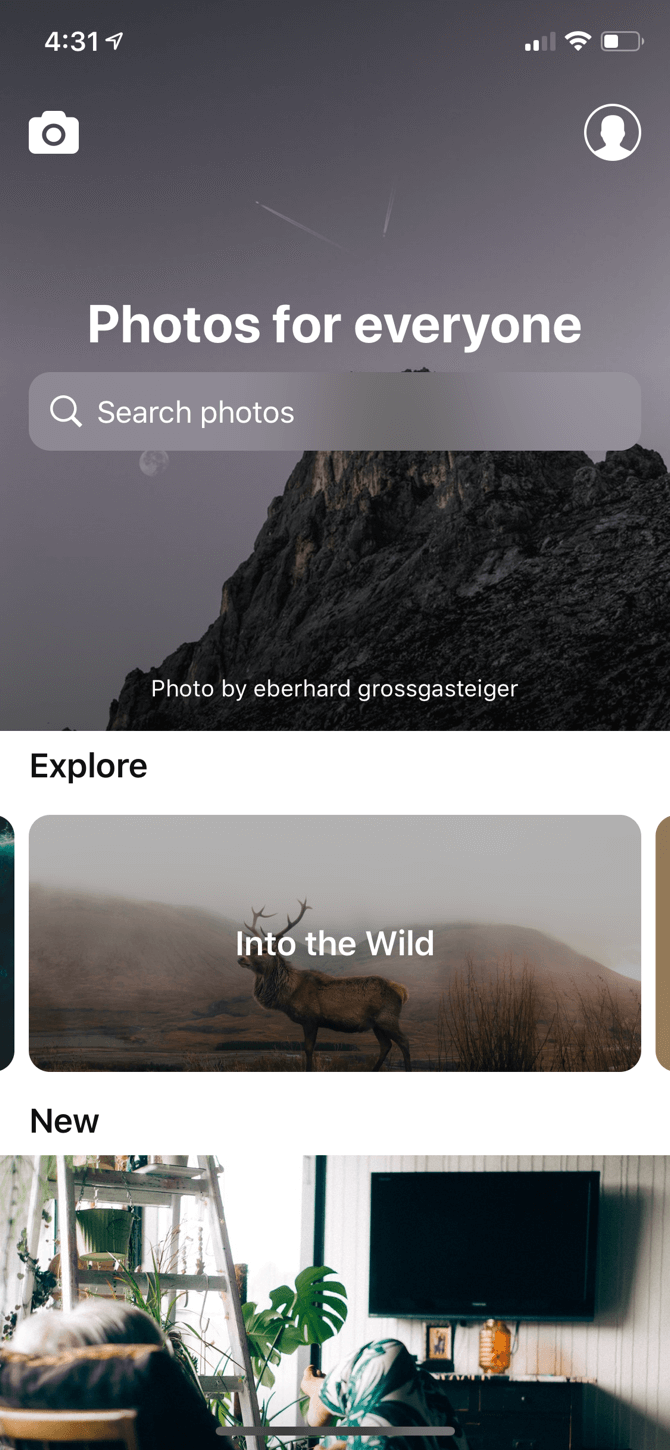670x1450 pixels.
Task: Open photographer eberhard grossgasteiger's credit
Action: pos(334,688)
